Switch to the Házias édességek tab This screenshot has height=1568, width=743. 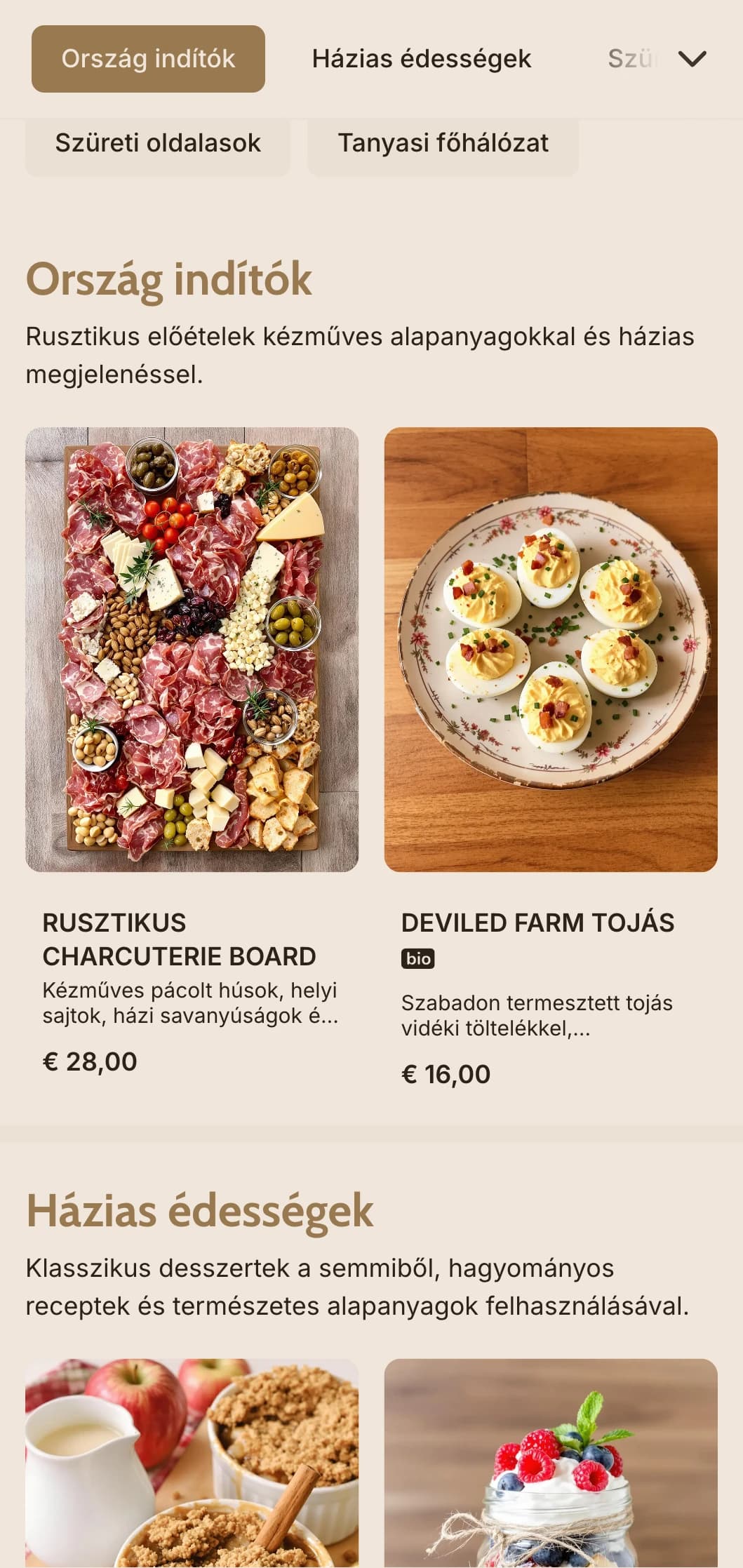click(x=421, y=59)
